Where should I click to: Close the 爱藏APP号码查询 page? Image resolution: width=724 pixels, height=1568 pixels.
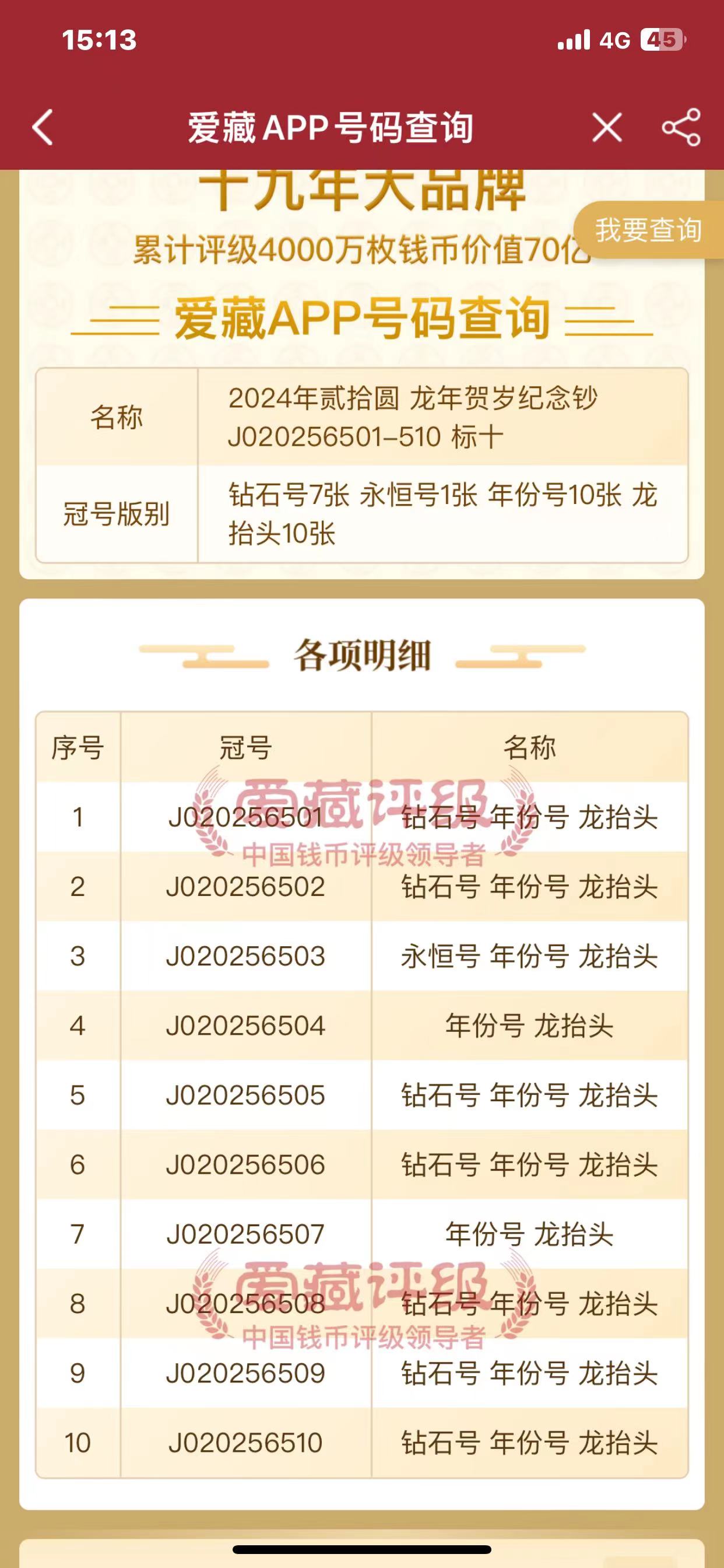(x=607, y=128)
